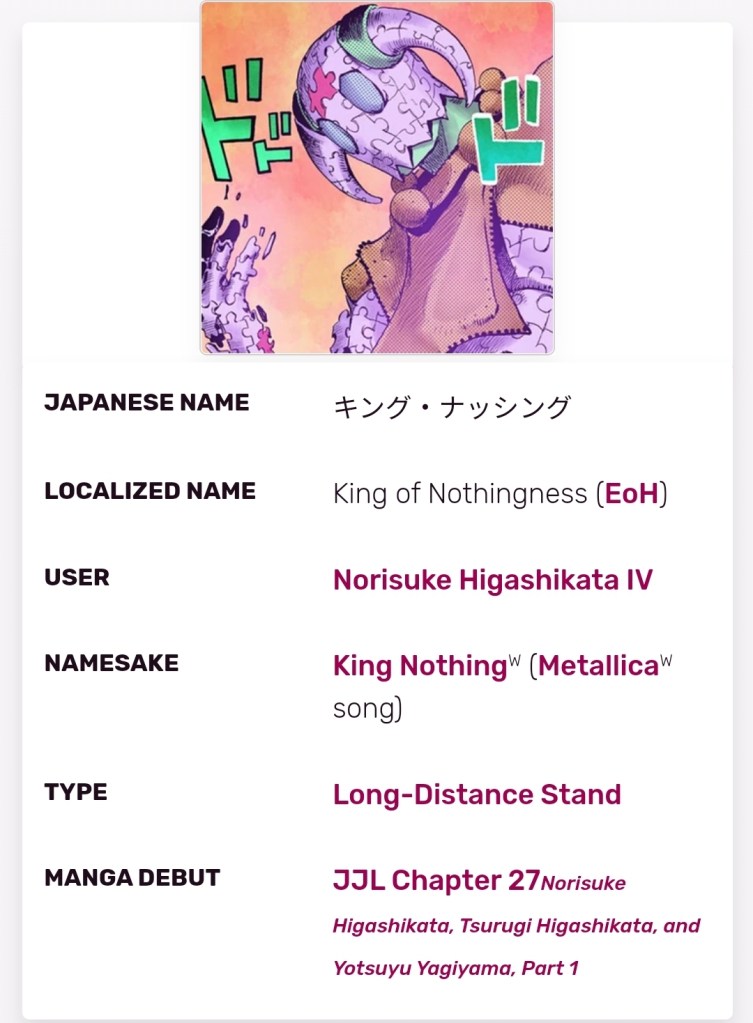The width and height of the screenshot is (753, 1023).
Task: Open the EoH link
Action: (x=631, y=494)
